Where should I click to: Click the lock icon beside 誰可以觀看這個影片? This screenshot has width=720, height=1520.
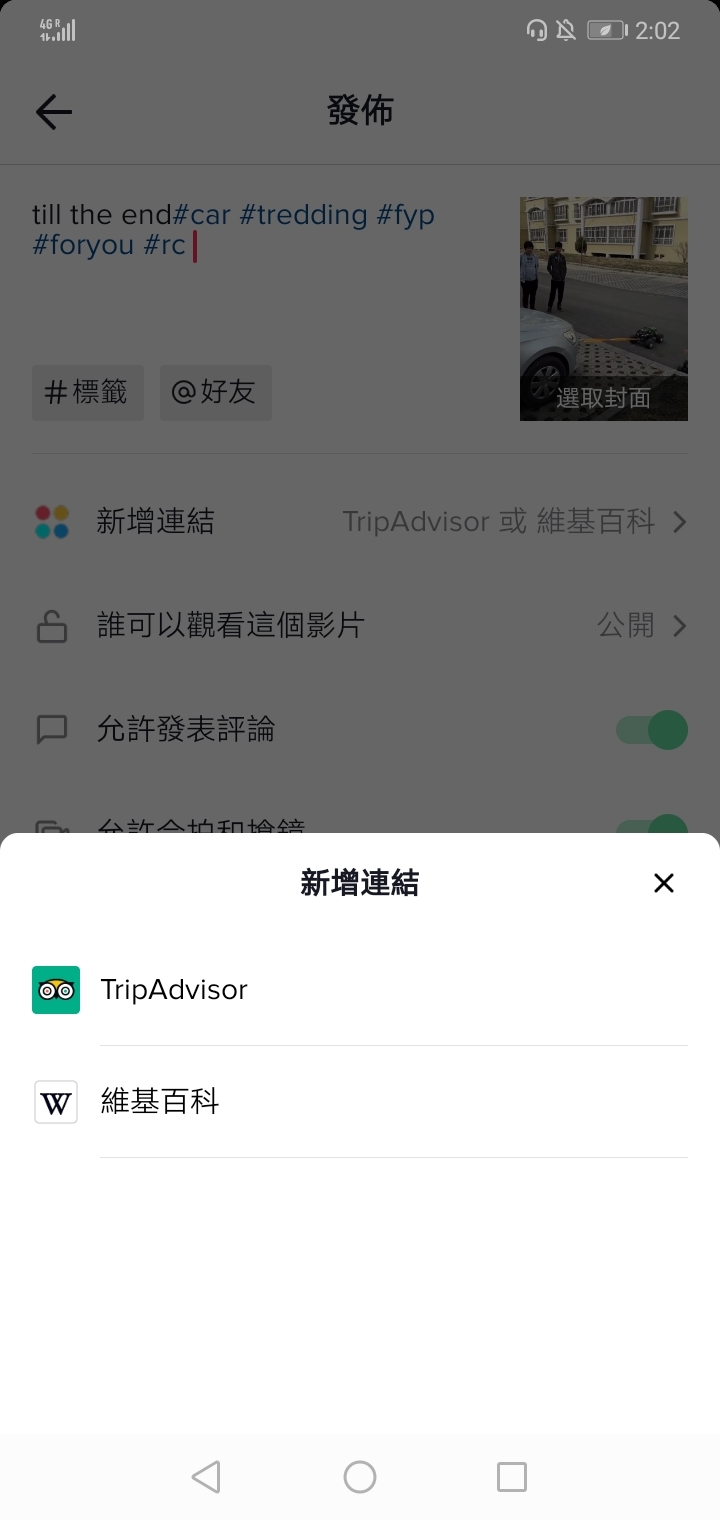(50, 625)
